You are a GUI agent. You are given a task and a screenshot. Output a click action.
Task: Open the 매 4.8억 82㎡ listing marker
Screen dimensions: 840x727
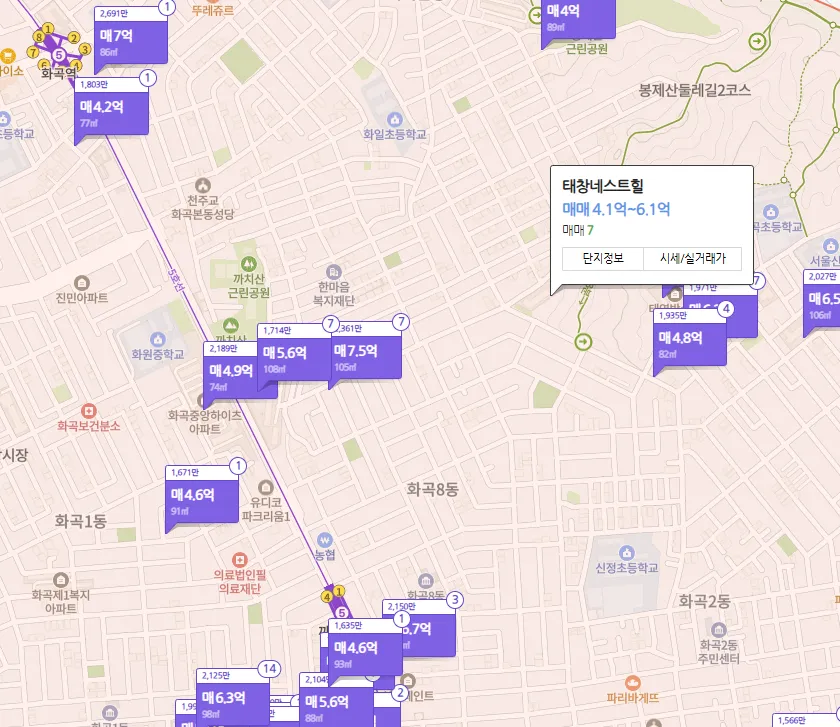pos(690,344)
